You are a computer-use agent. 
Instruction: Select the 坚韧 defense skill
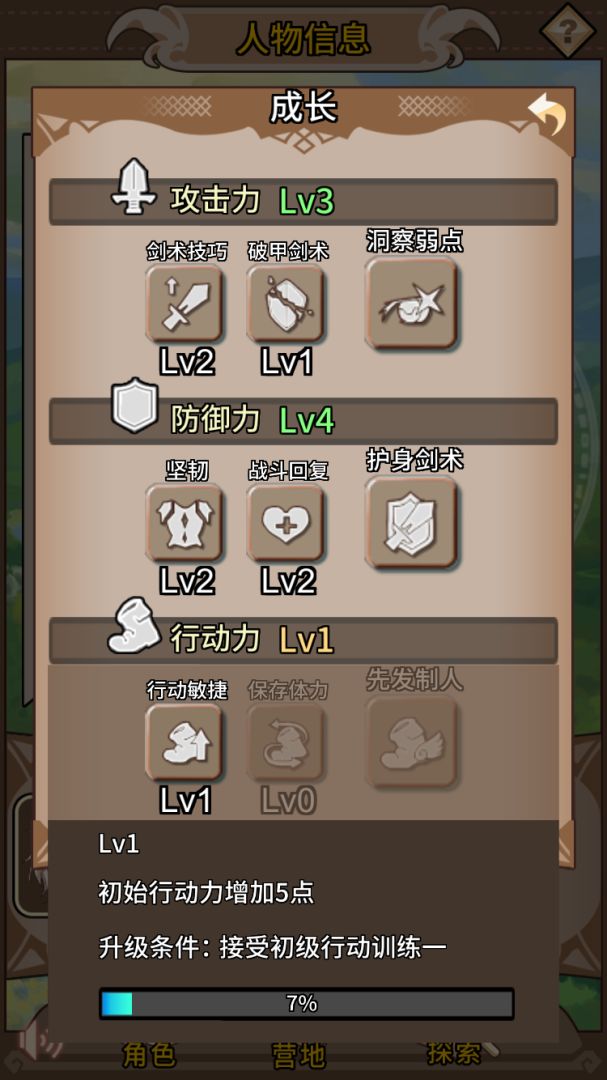(185, 523)
